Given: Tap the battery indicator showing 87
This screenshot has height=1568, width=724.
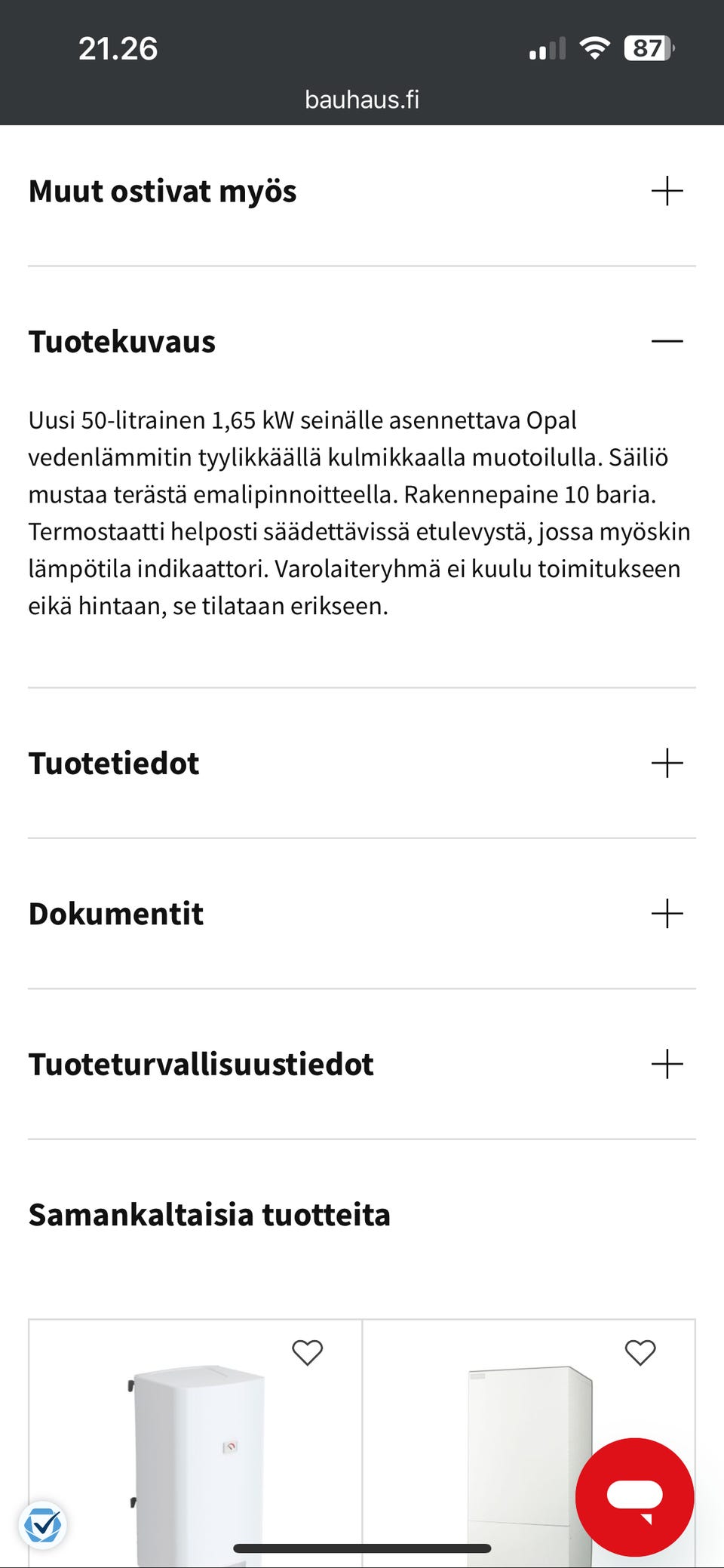Looking at the screenshot, I should pos(649,48).
